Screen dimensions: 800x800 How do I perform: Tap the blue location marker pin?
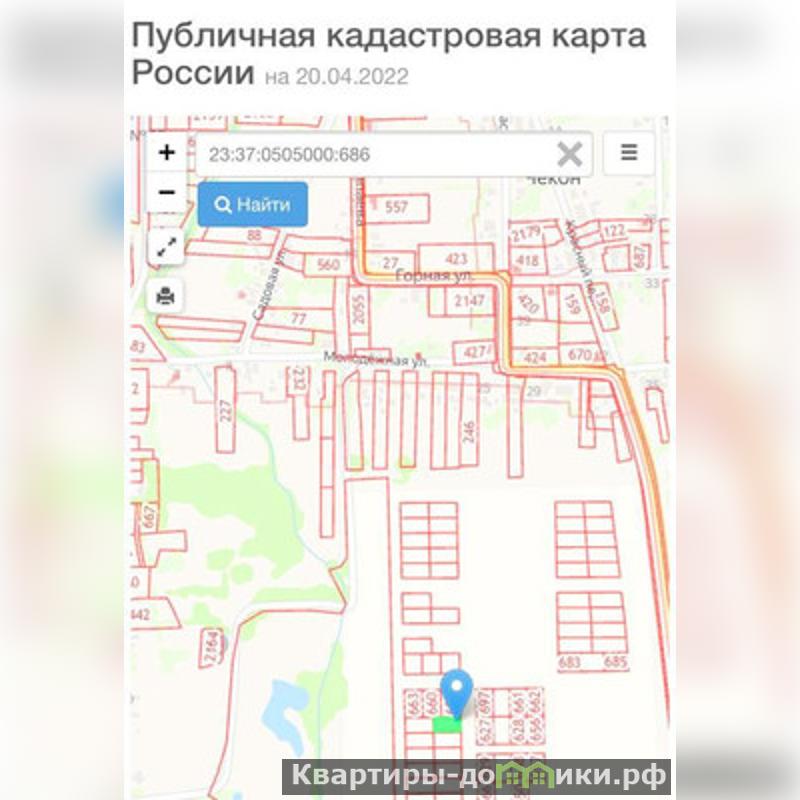point(458,692)
